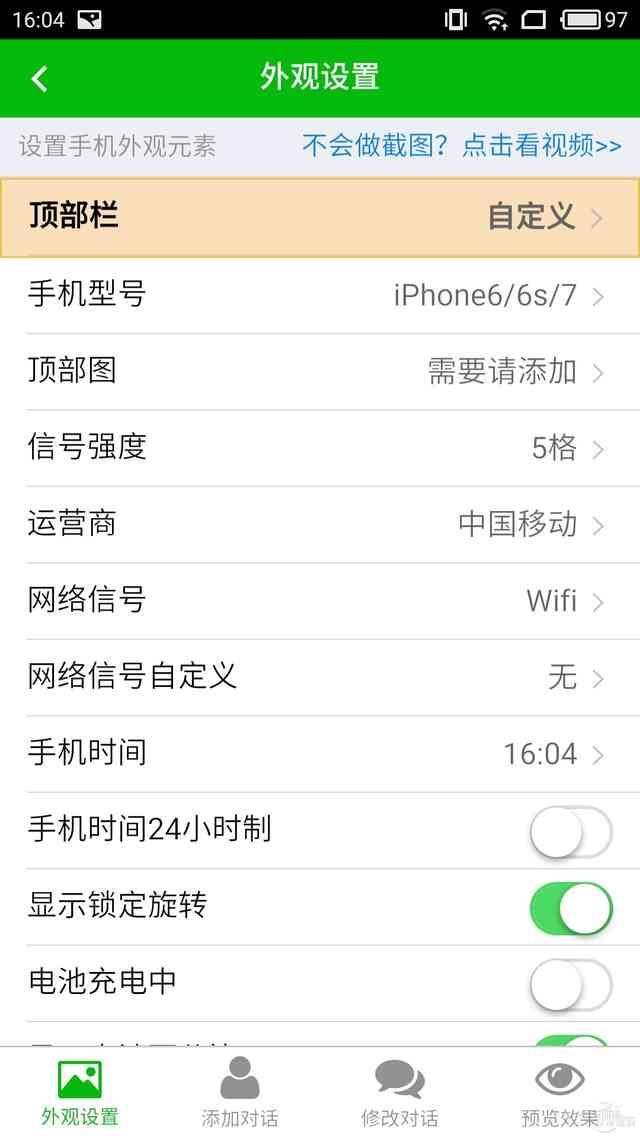Open 网络信号自定义 setting
The image size is (640, 1138).
320,677
